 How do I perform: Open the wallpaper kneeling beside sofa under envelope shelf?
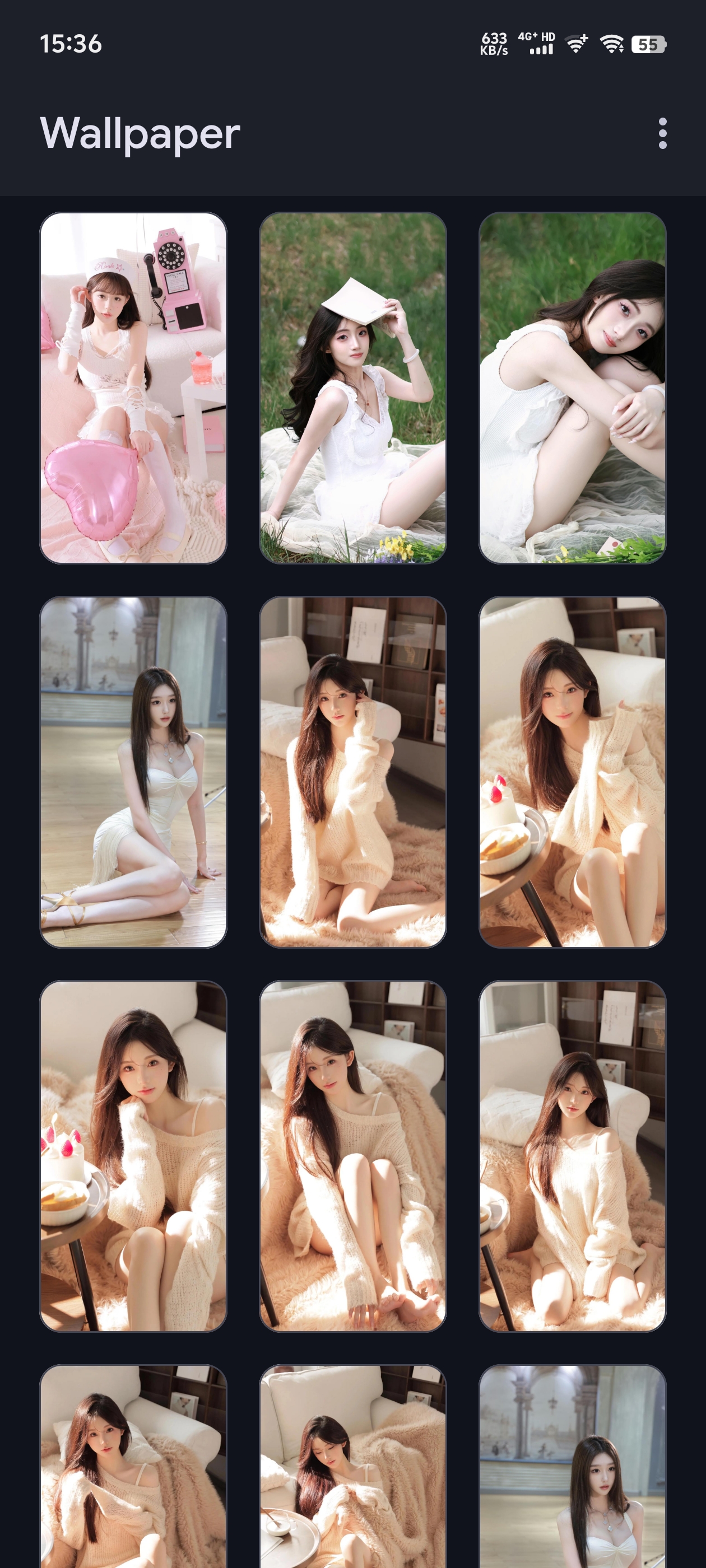[572, 1156]
